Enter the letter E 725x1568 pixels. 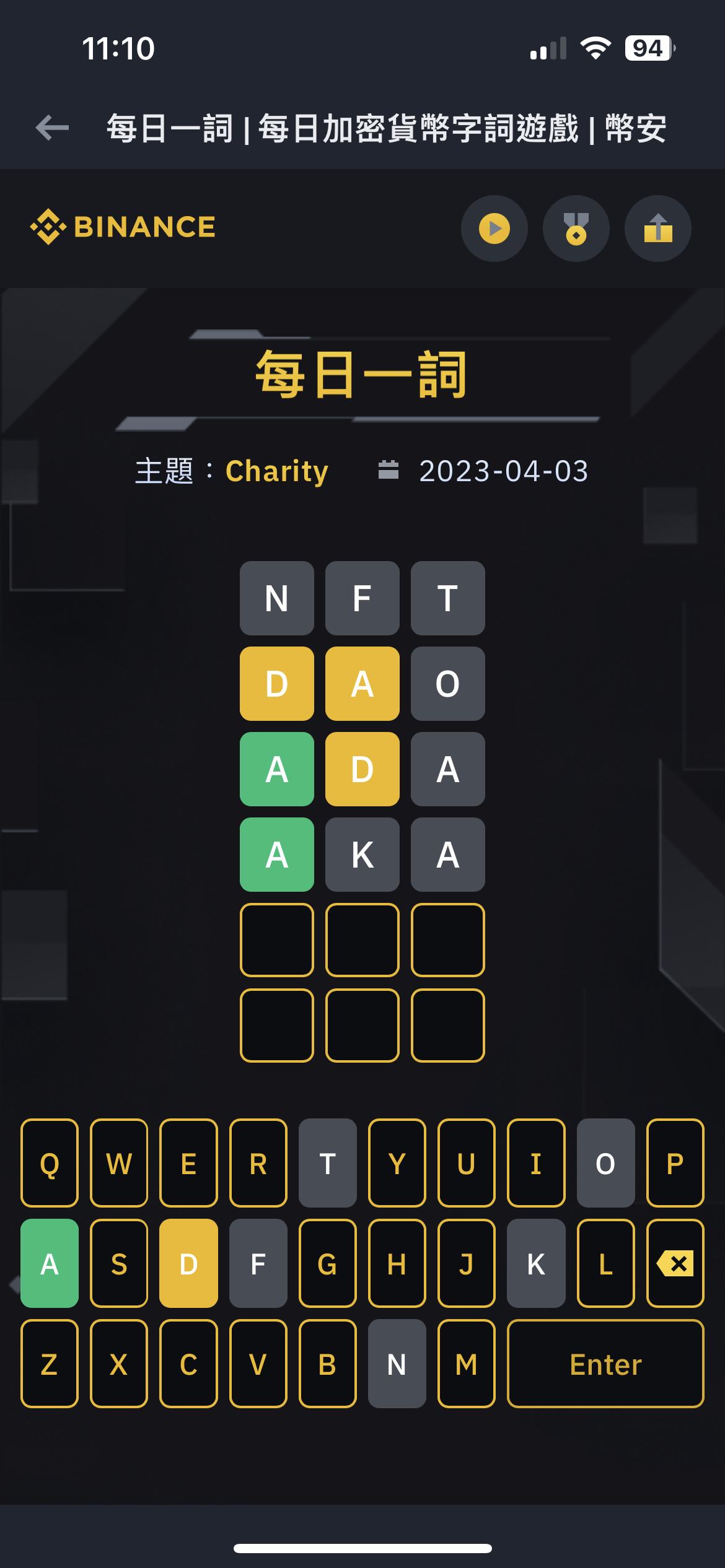click(188, 1163)
